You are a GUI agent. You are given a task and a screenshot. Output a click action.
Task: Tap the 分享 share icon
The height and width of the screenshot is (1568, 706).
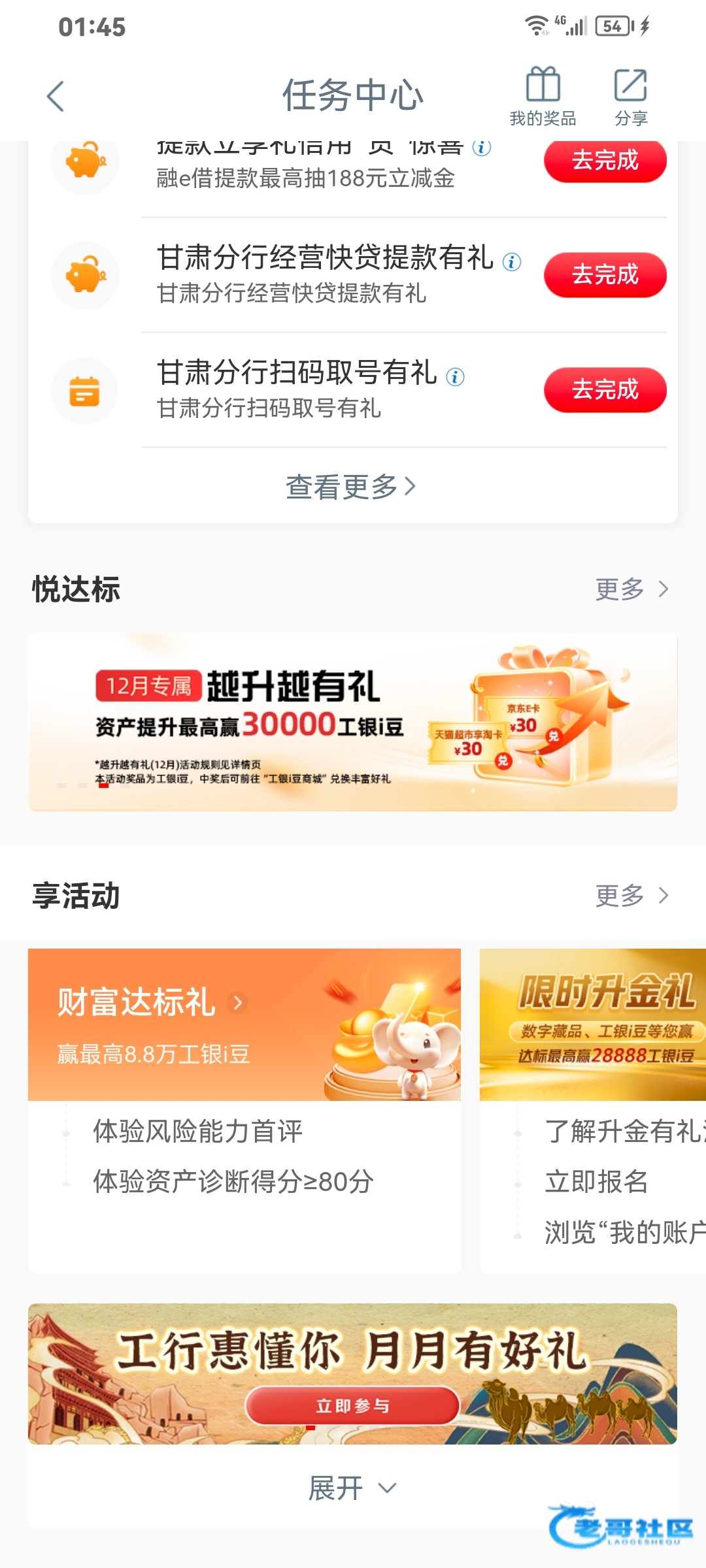coord(631,96)
